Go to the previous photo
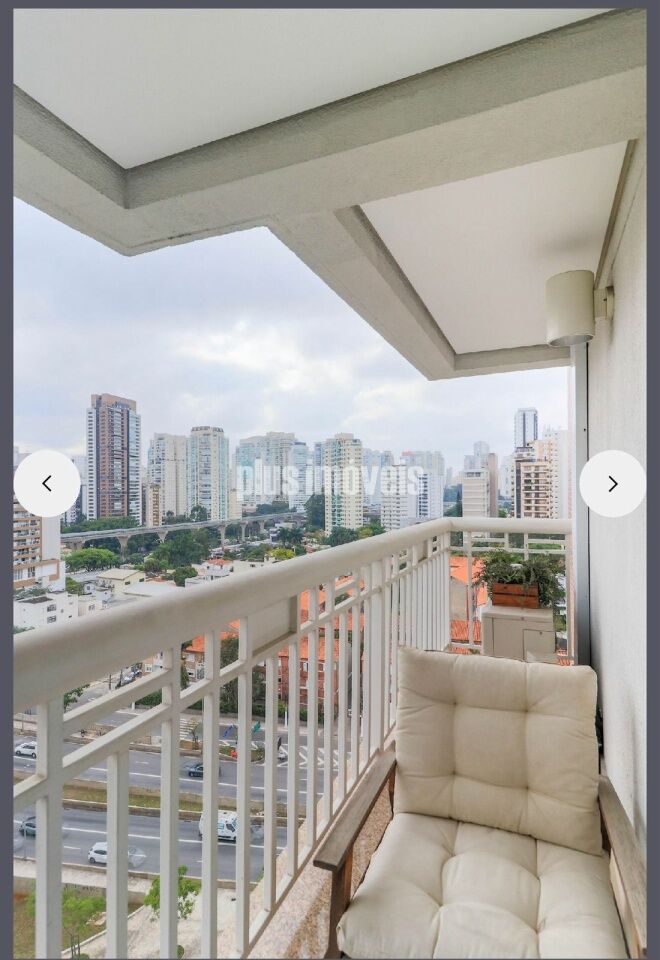 [x=47, y=484]
